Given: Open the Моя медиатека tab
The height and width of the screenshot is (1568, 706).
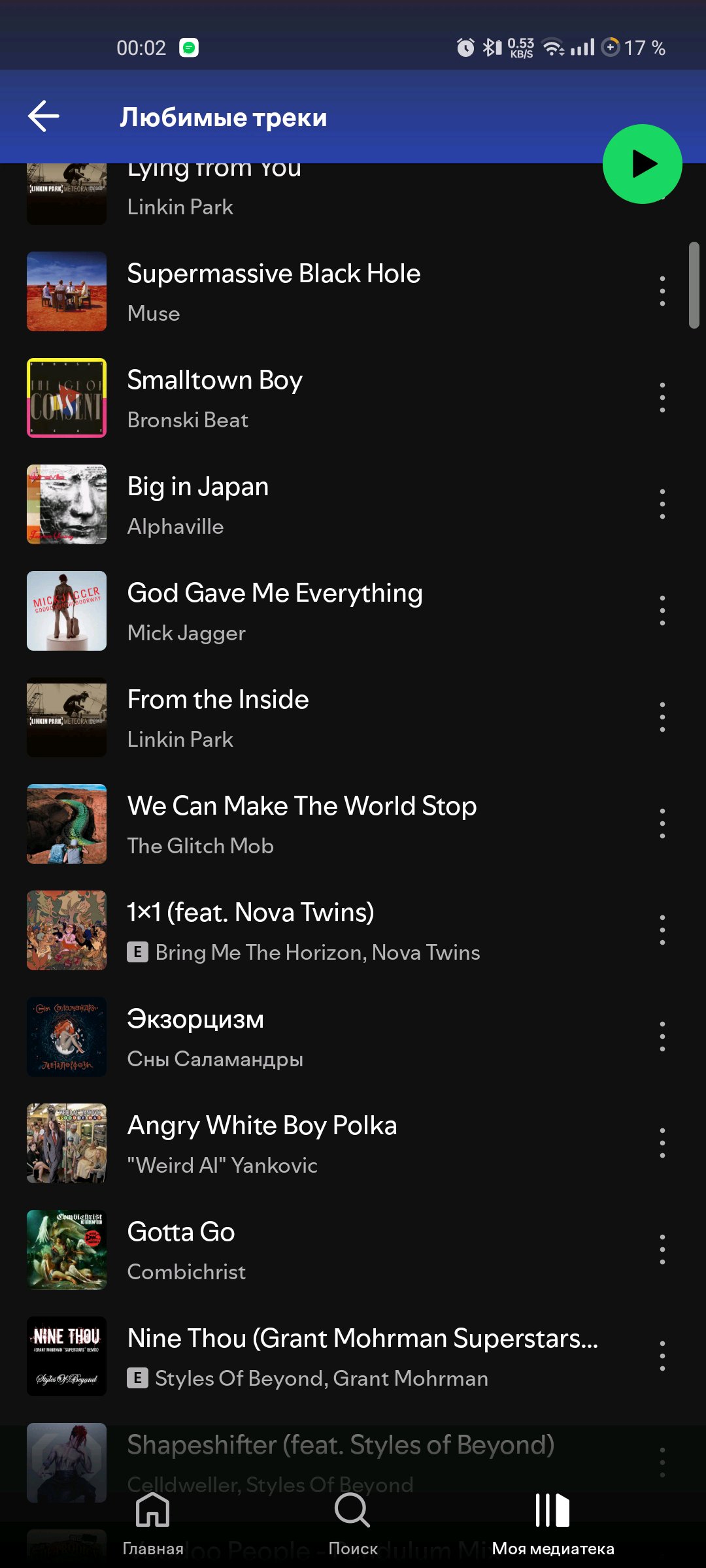Looking at the screenshot, I should coord(553,1524).
